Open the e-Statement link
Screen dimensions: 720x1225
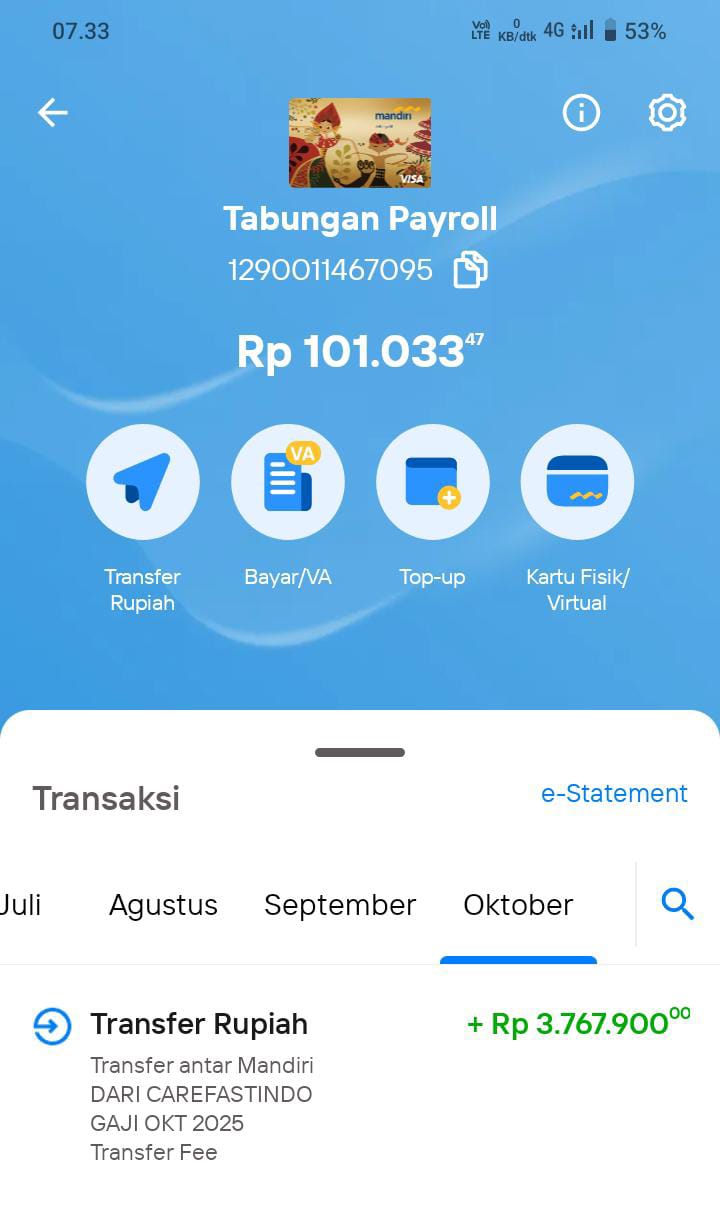tap(614, 793)
